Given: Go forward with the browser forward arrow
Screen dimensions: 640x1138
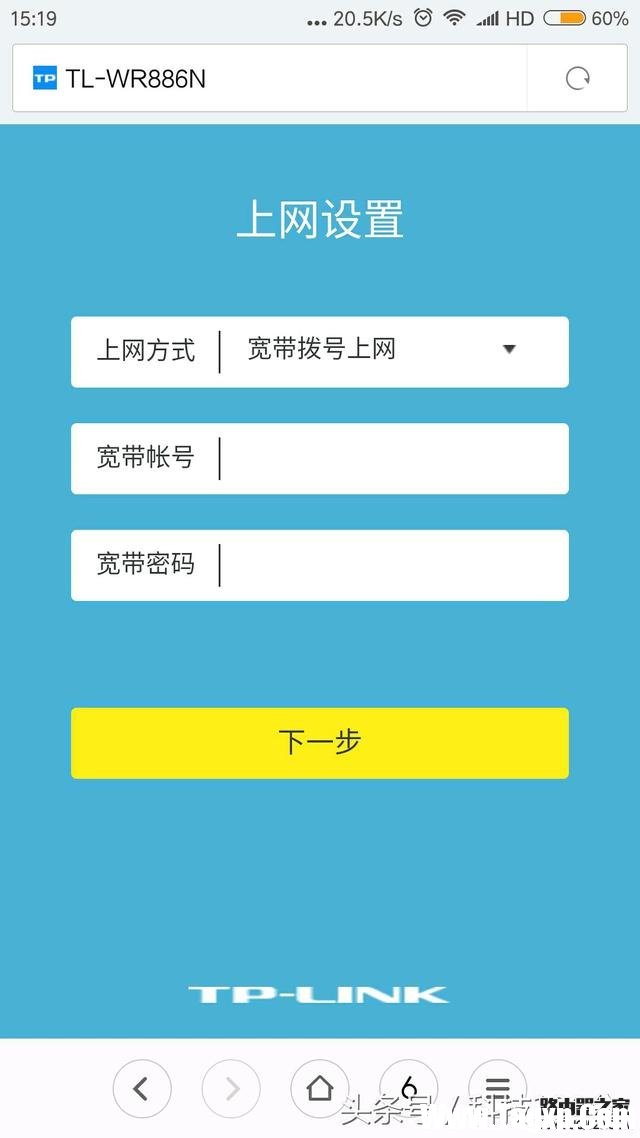Looking at the screenshot, I should (230, 1088).
